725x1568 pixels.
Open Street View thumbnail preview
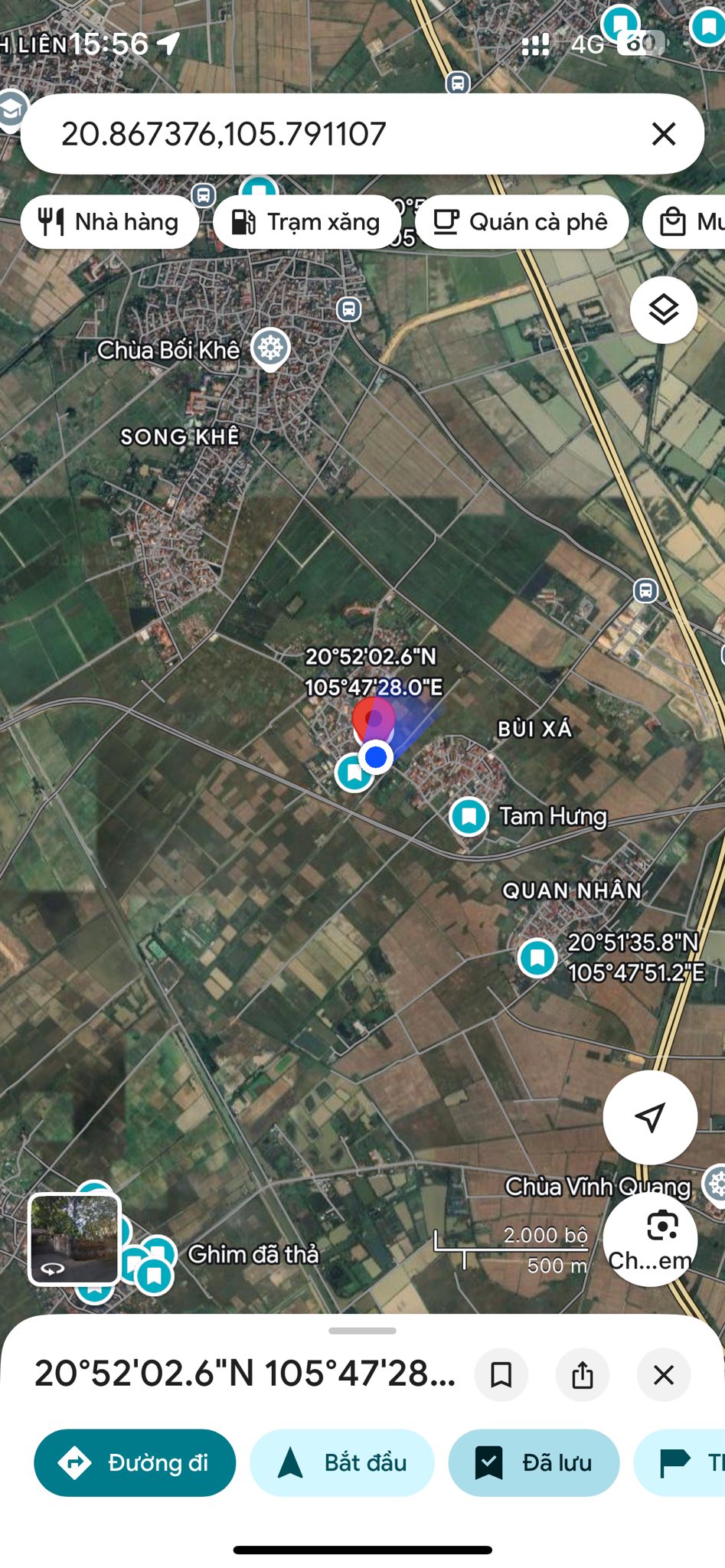(74, 1239)
